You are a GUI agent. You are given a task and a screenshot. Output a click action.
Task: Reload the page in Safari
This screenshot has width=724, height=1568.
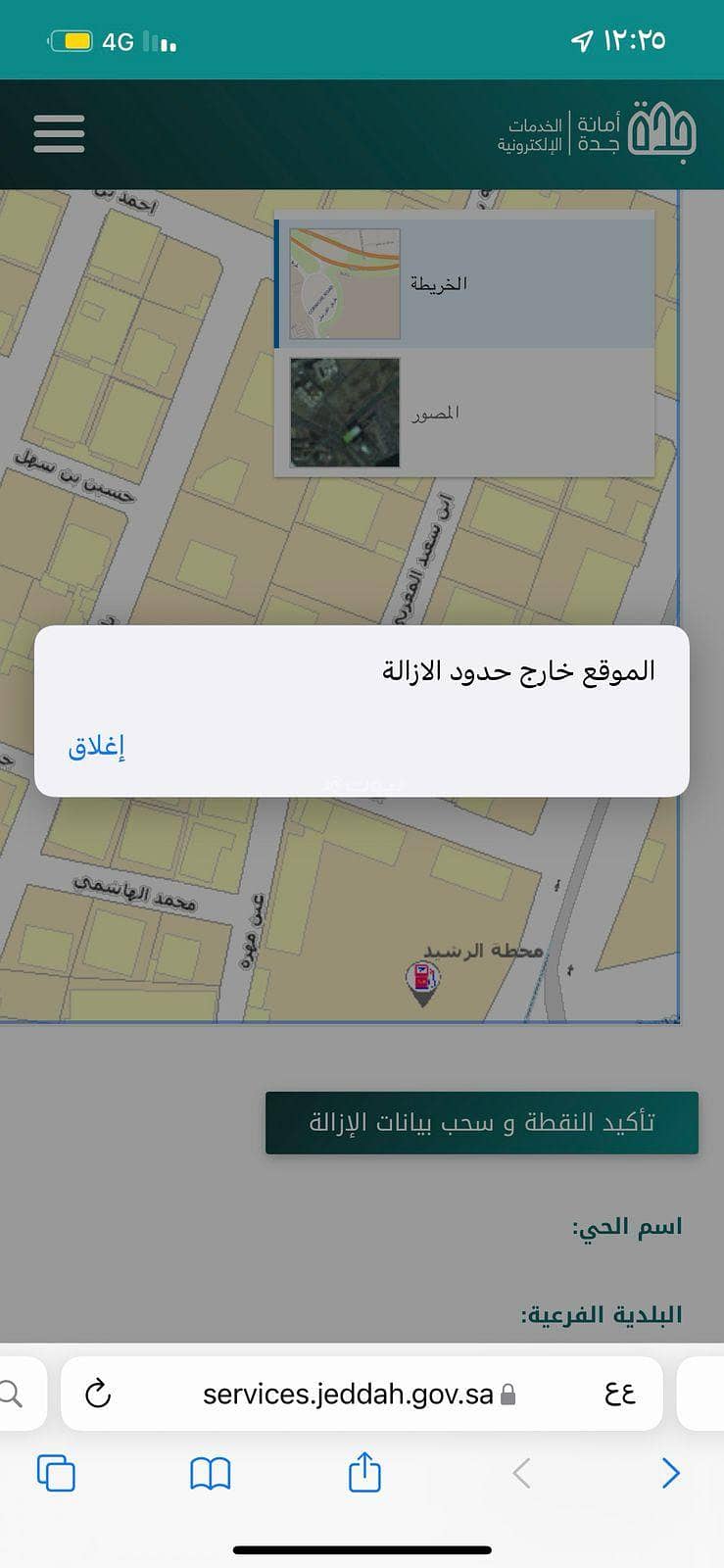(98, 1394)
